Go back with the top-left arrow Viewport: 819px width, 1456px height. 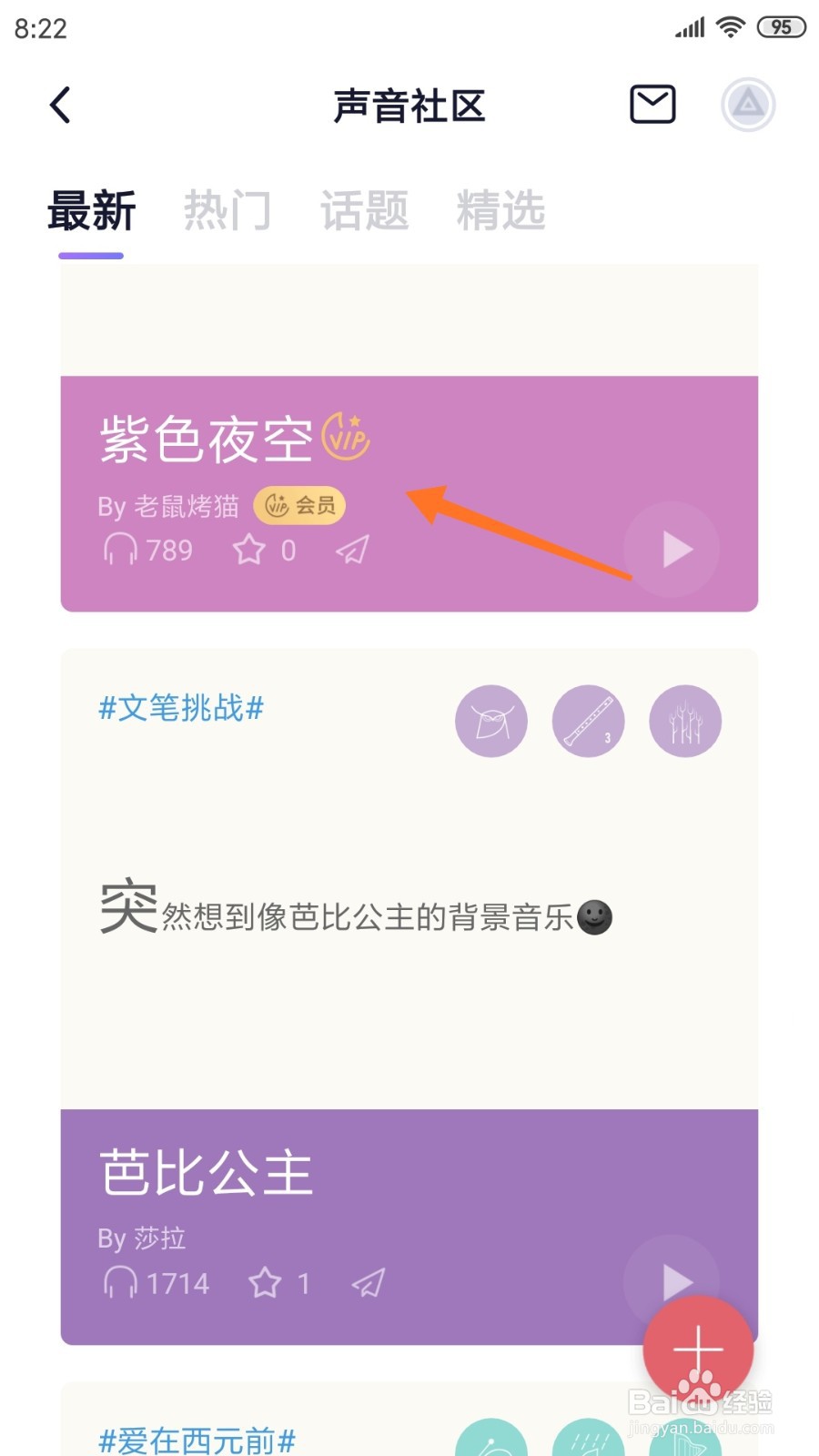[x=60, y=104]
